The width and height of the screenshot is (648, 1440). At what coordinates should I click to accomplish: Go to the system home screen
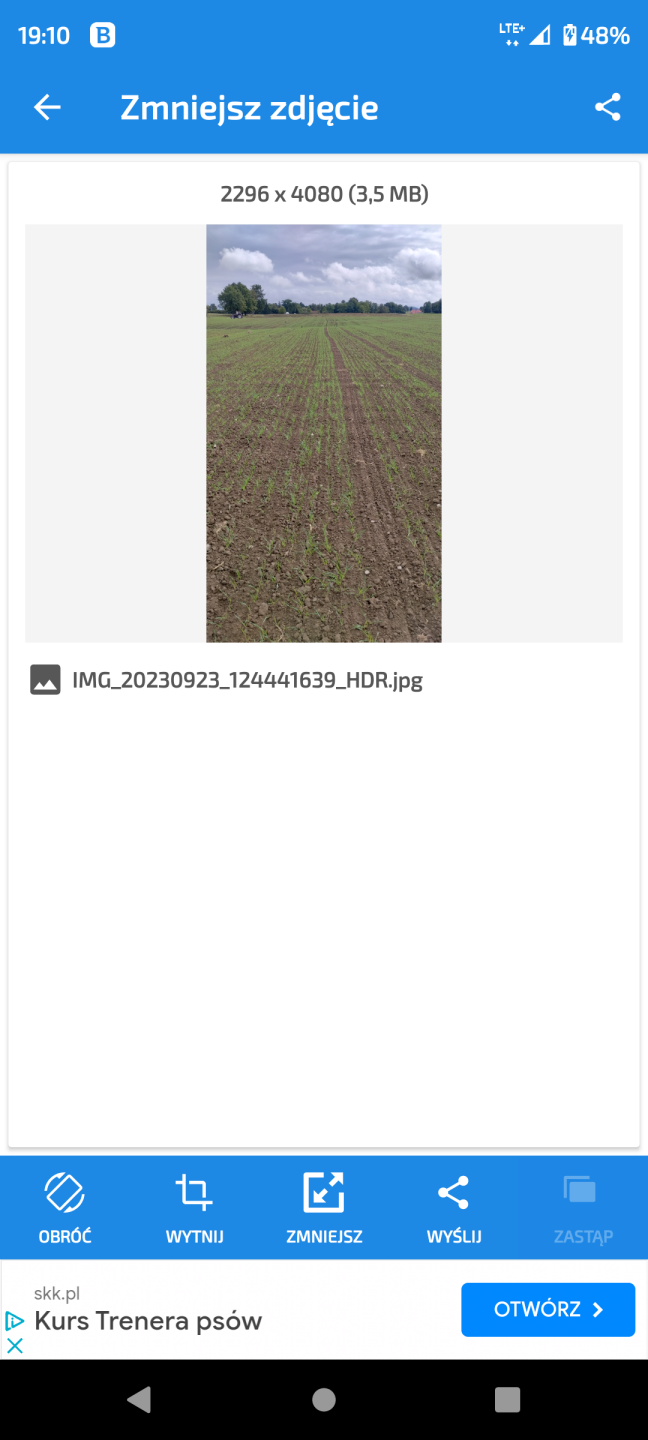pos(324,1400)
